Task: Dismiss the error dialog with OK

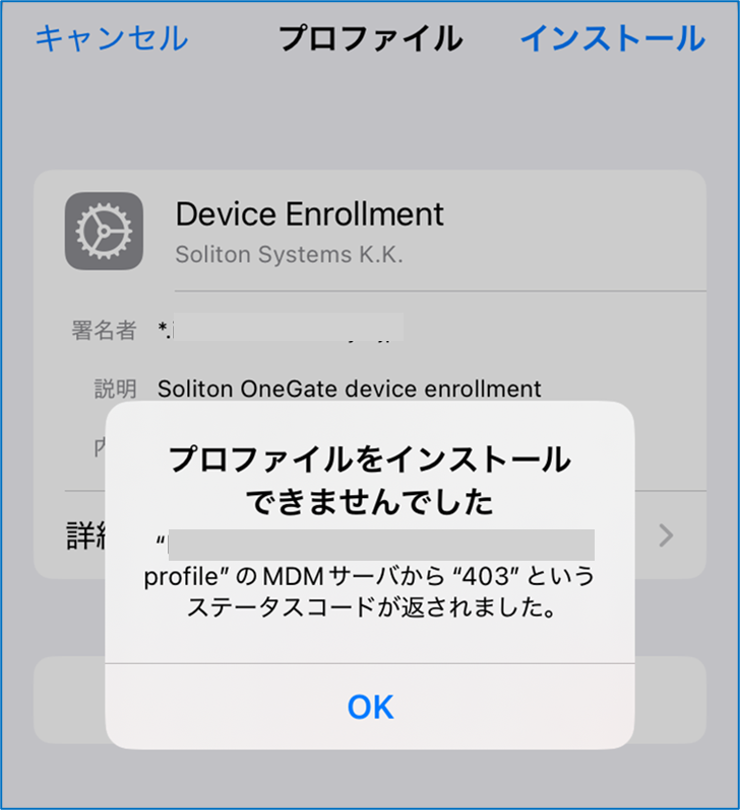Action: tap(370, 706)
